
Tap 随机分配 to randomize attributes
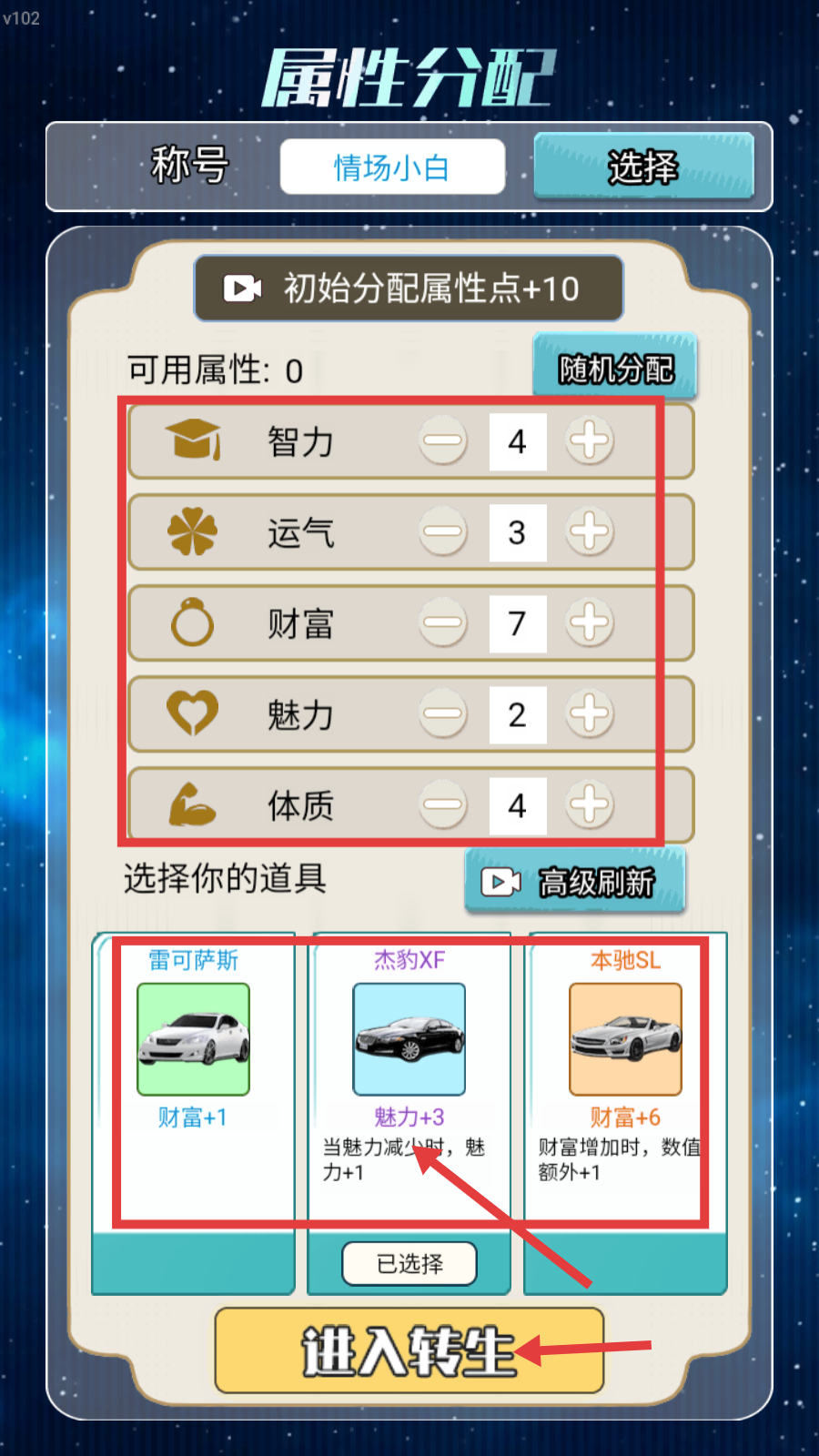(615, 368)
